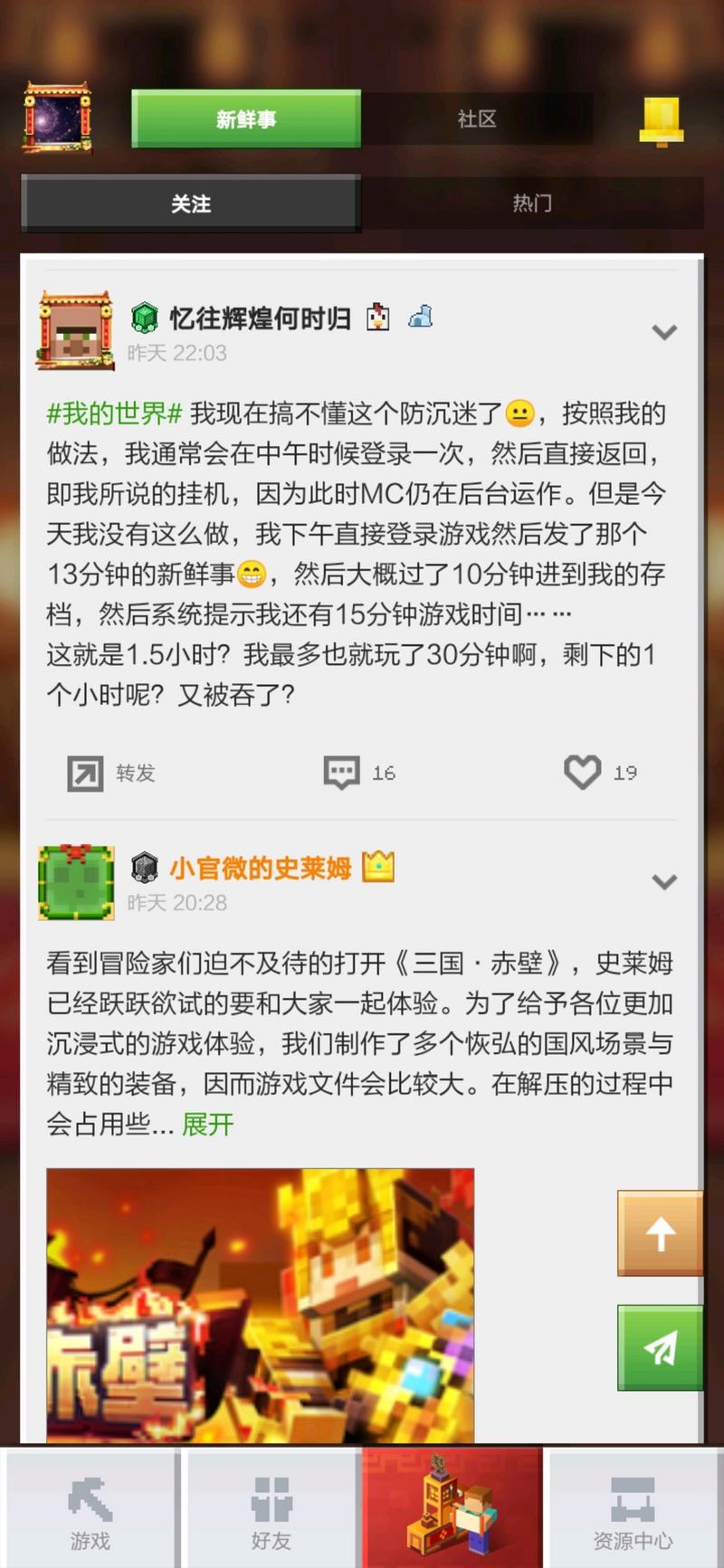Image resolution: width=724 pixels, height=1568 pixels.
Task: Tap the #我的世界# hashtag link
Action: pyautogui.click(x=114, y=413)
